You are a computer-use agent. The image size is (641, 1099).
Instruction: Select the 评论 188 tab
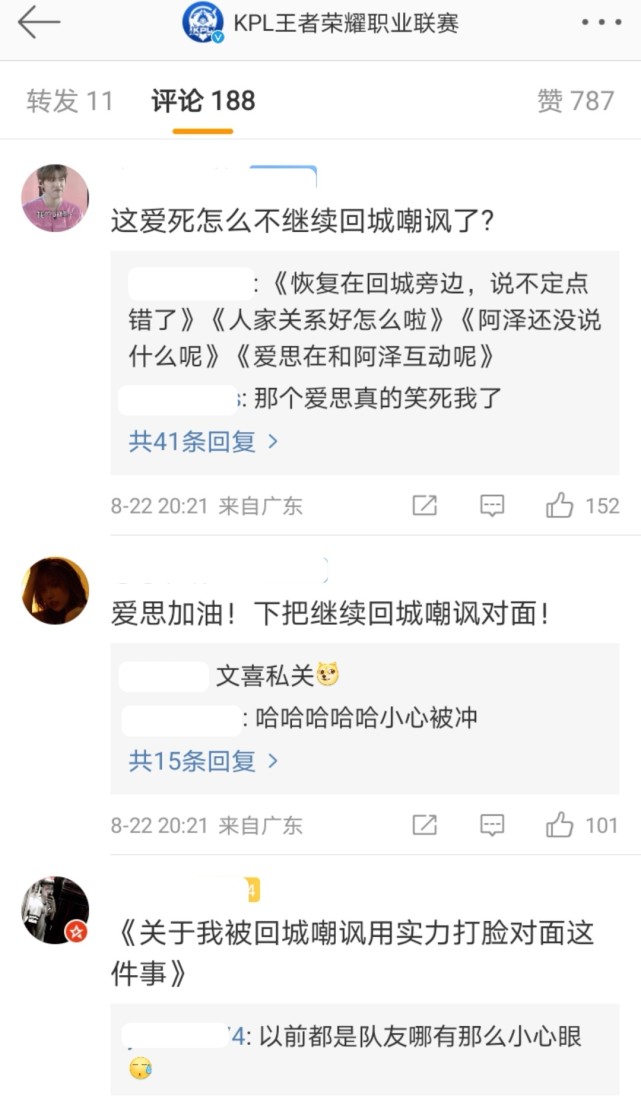coord(203,101)
